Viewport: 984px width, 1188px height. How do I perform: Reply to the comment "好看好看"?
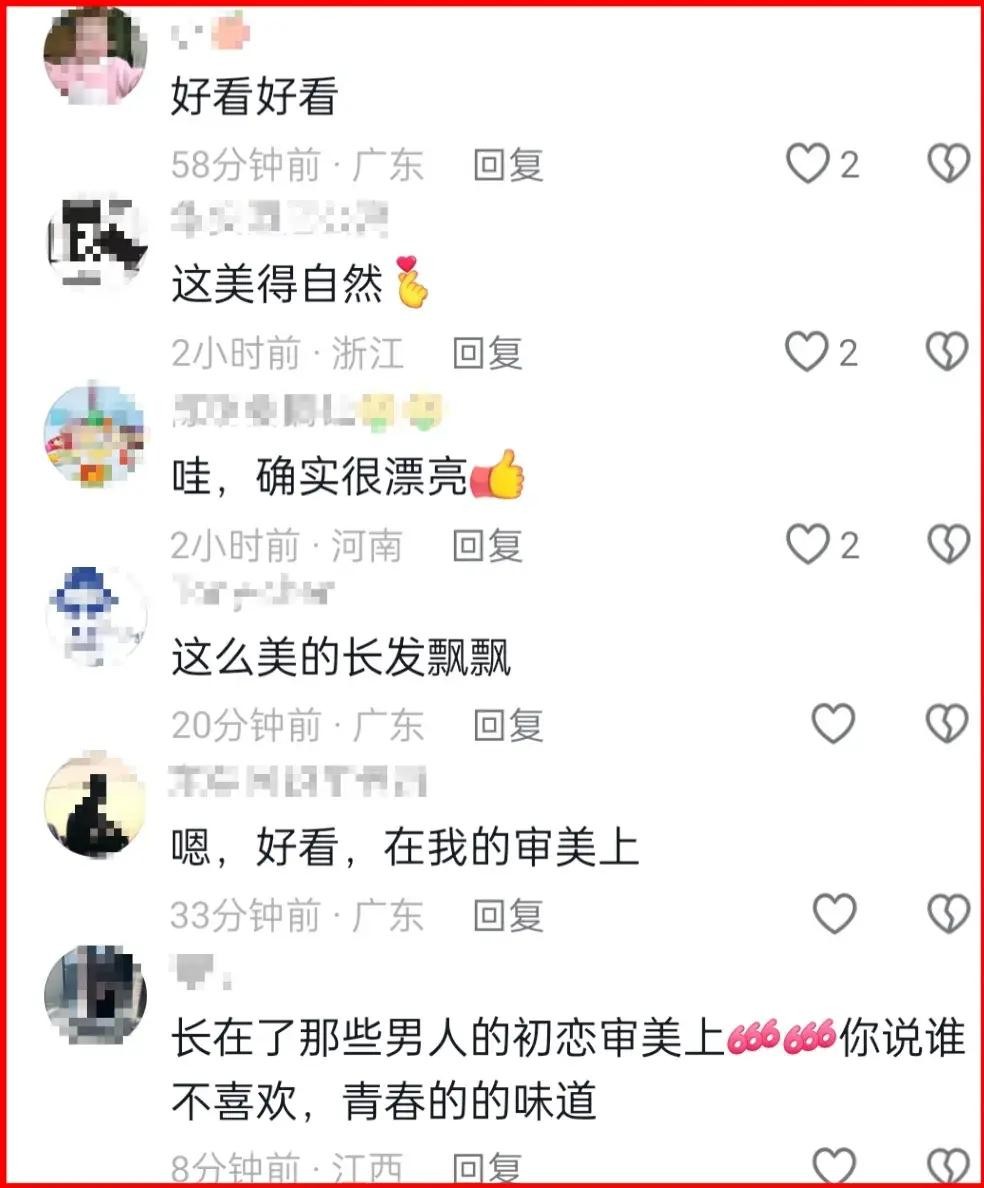507,165
